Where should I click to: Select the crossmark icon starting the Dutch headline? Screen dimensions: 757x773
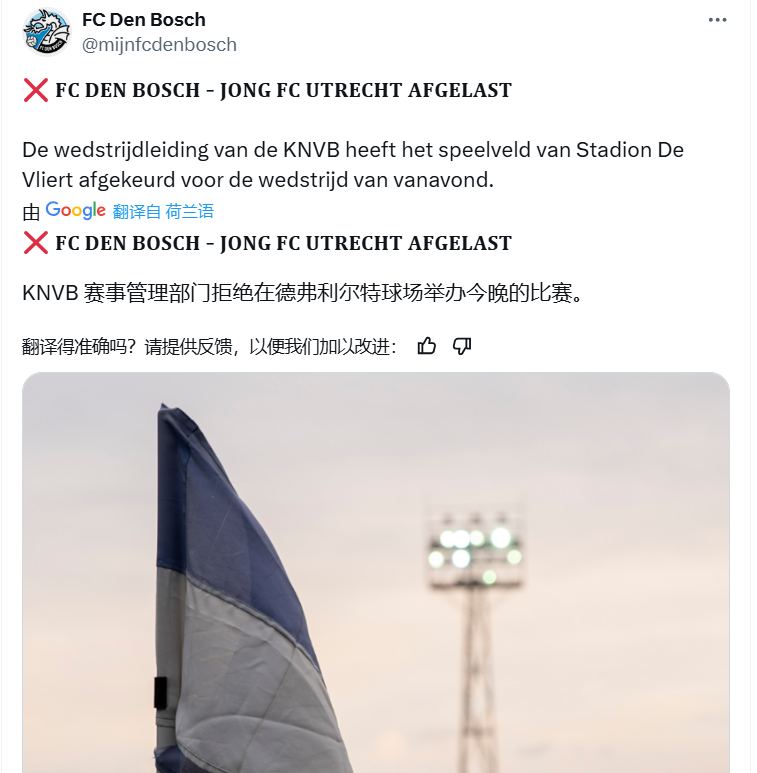35,90
